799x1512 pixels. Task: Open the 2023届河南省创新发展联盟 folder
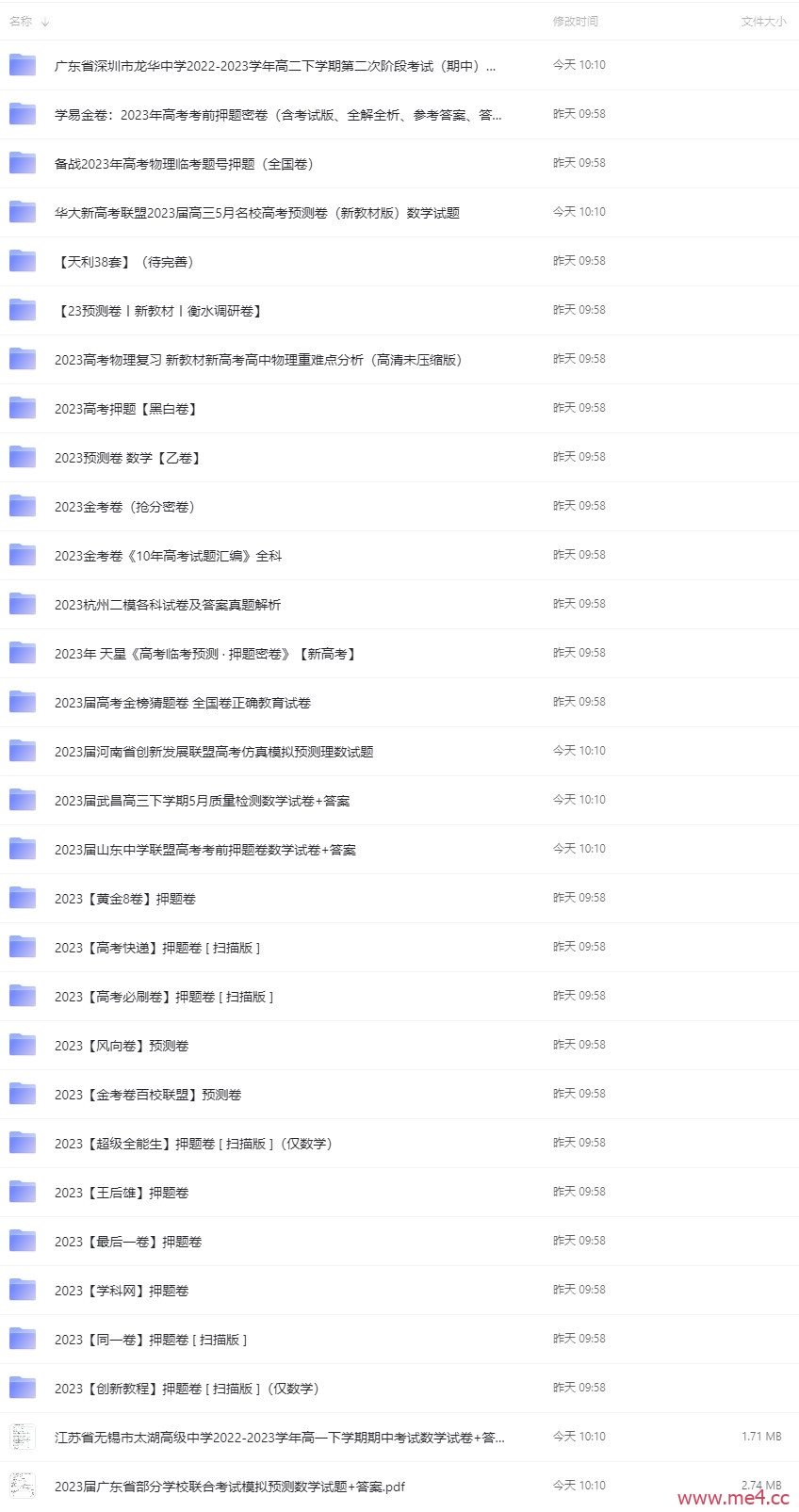click(x=214, y=752)
